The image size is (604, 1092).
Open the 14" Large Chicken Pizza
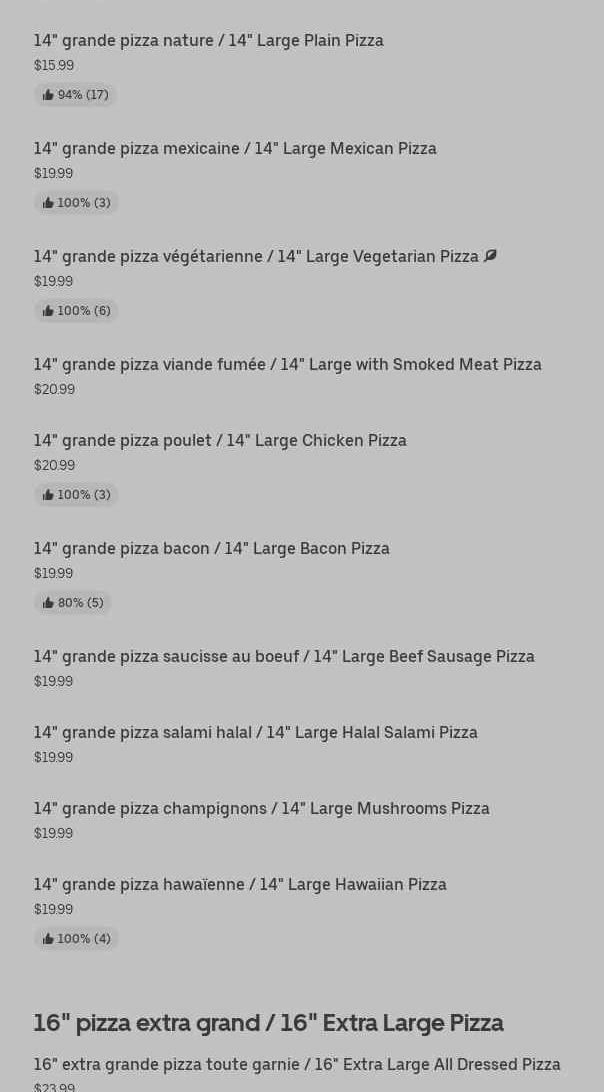(220, 441)
